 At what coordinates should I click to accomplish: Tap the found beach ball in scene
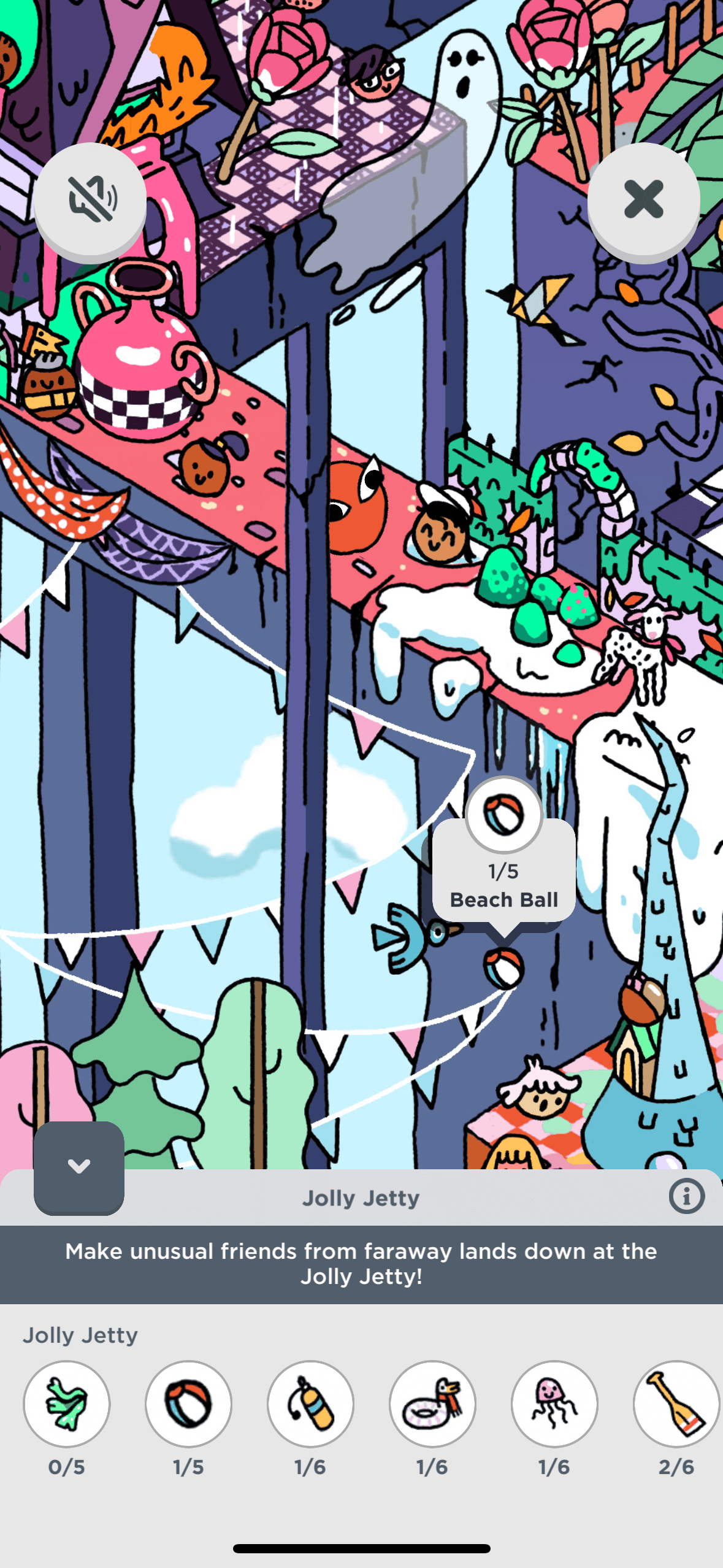click(503, 967)
